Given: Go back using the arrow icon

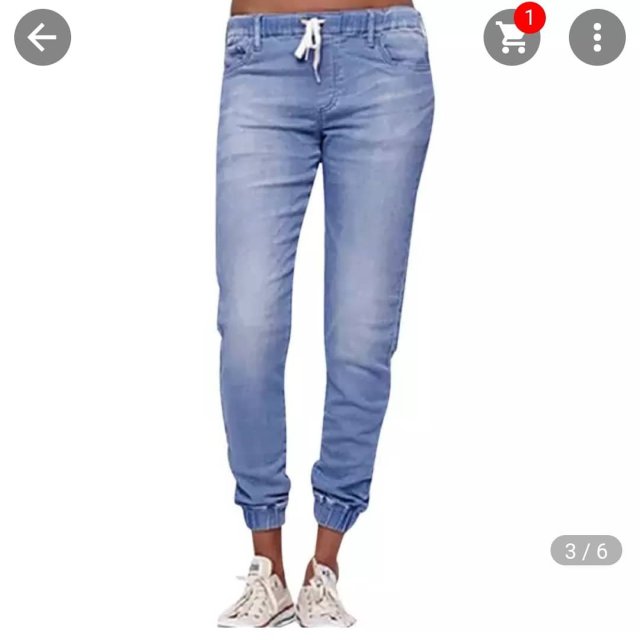Looking at the screenshot, I should click(42, 38).
